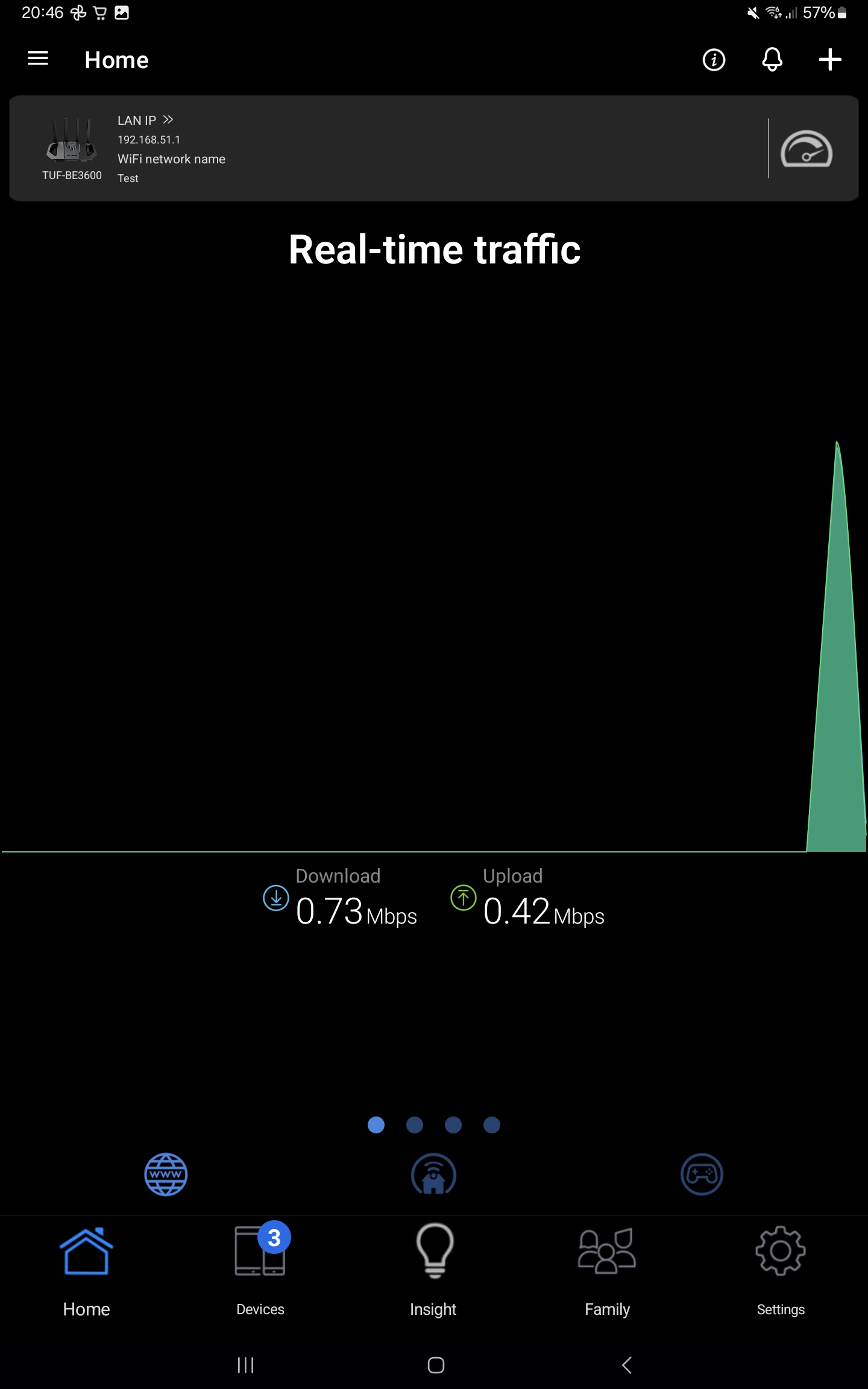Tap the plus icon to add
The width and height of the screenshot is (868, 1389).
click(x=830, y=60)
